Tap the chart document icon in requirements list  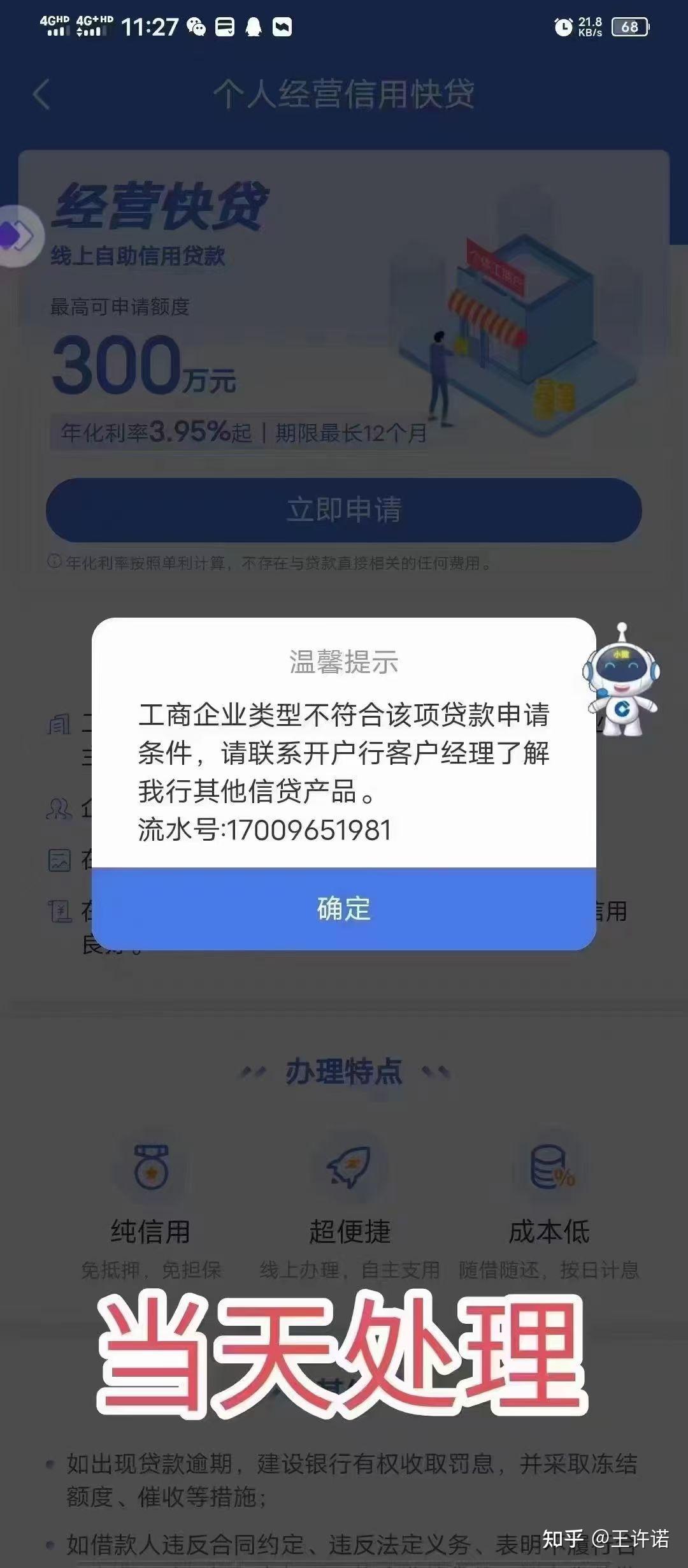click(59, 860)
